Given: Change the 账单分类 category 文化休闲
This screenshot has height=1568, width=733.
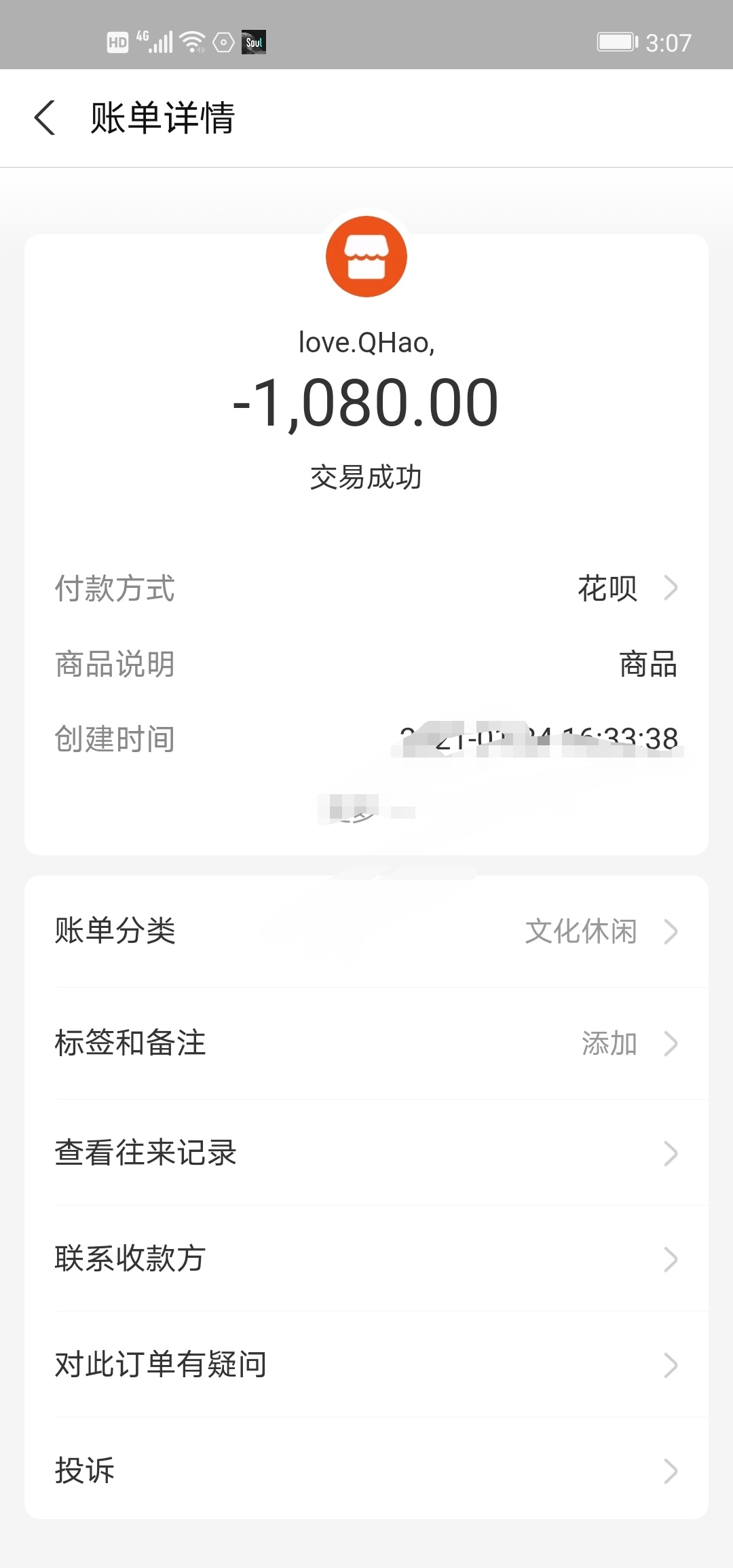Looking at the screenshot, I should pos(366,931).
